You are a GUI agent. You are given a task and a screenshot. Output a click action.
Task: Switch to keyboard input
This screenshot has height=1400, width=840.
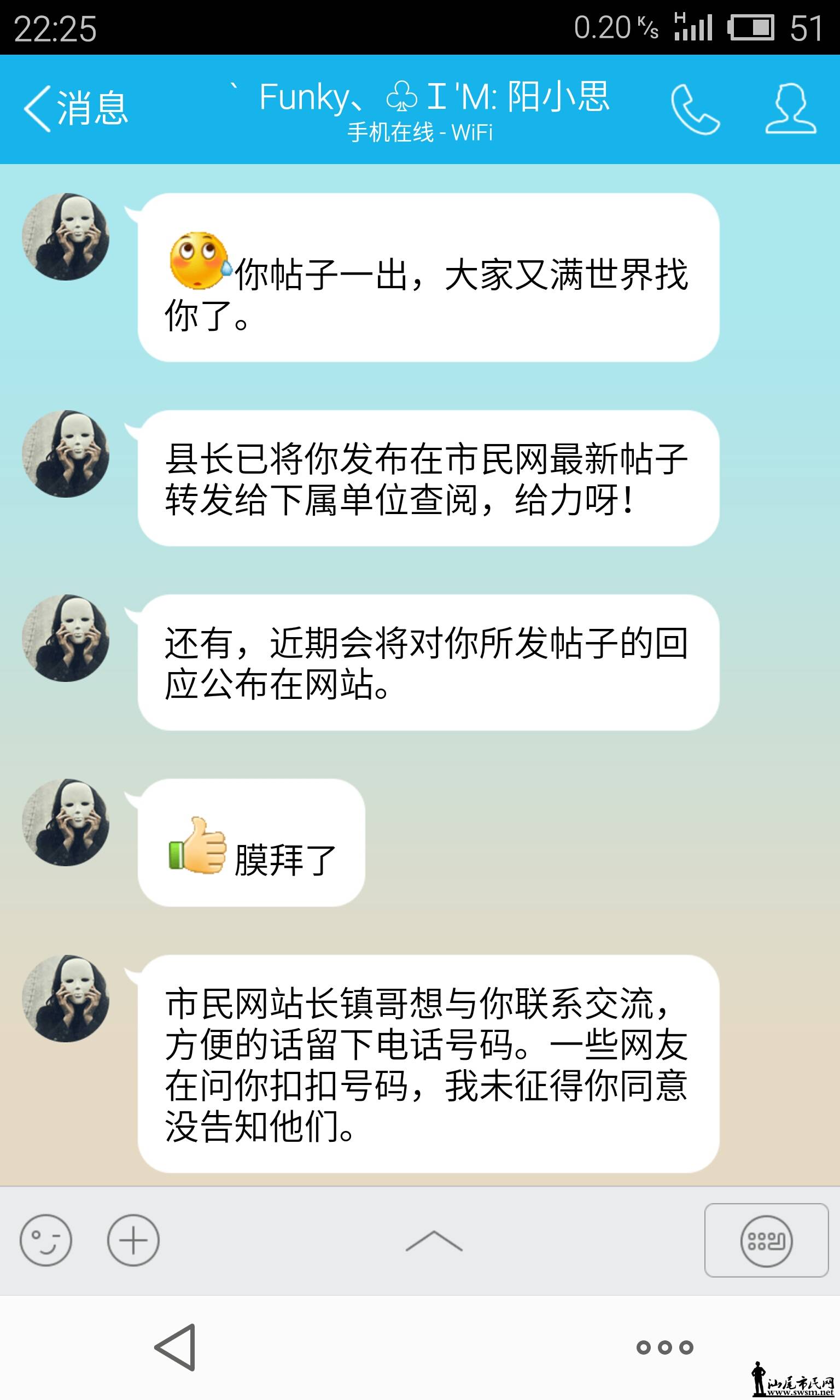pos(766,1240)
